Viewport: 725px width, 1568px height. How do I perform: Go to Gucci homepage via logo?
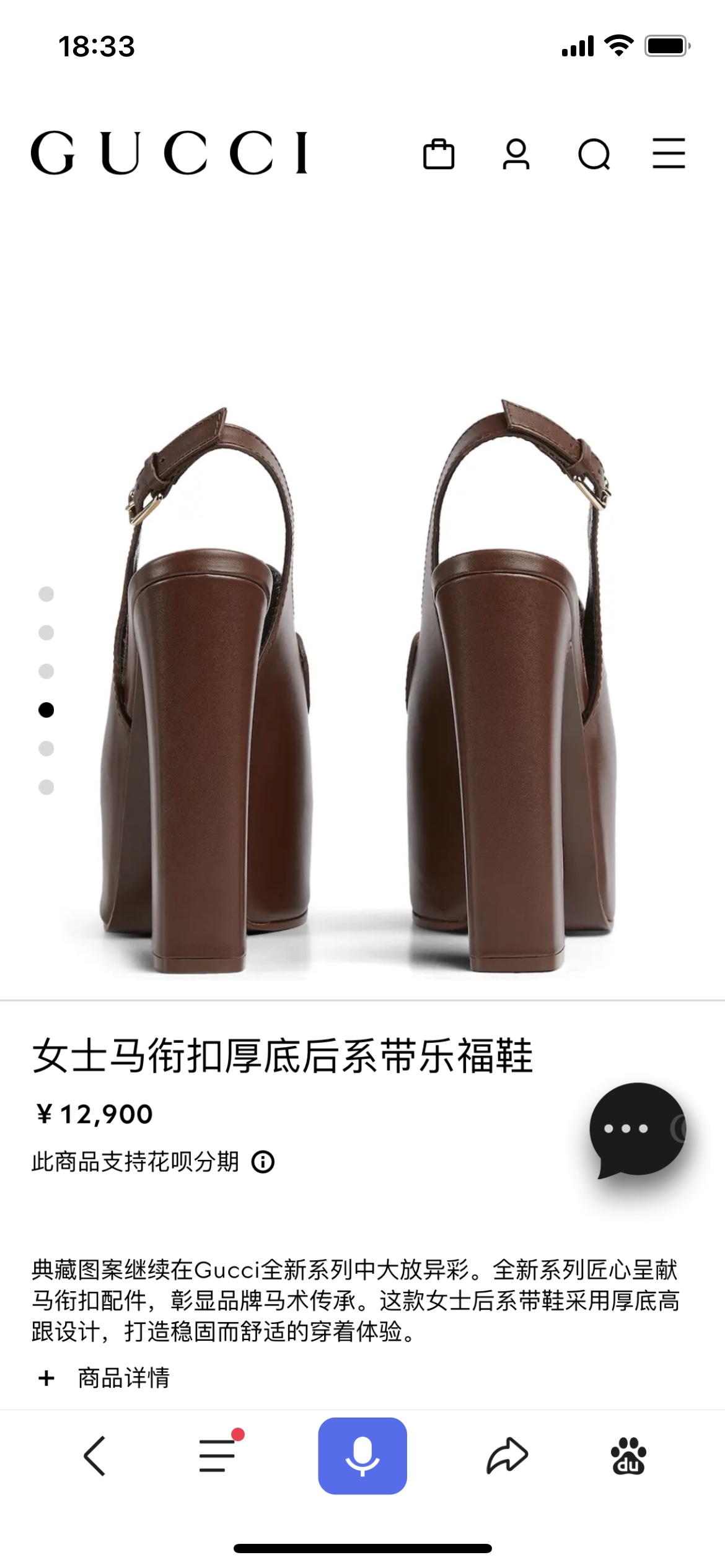[169, 152]
